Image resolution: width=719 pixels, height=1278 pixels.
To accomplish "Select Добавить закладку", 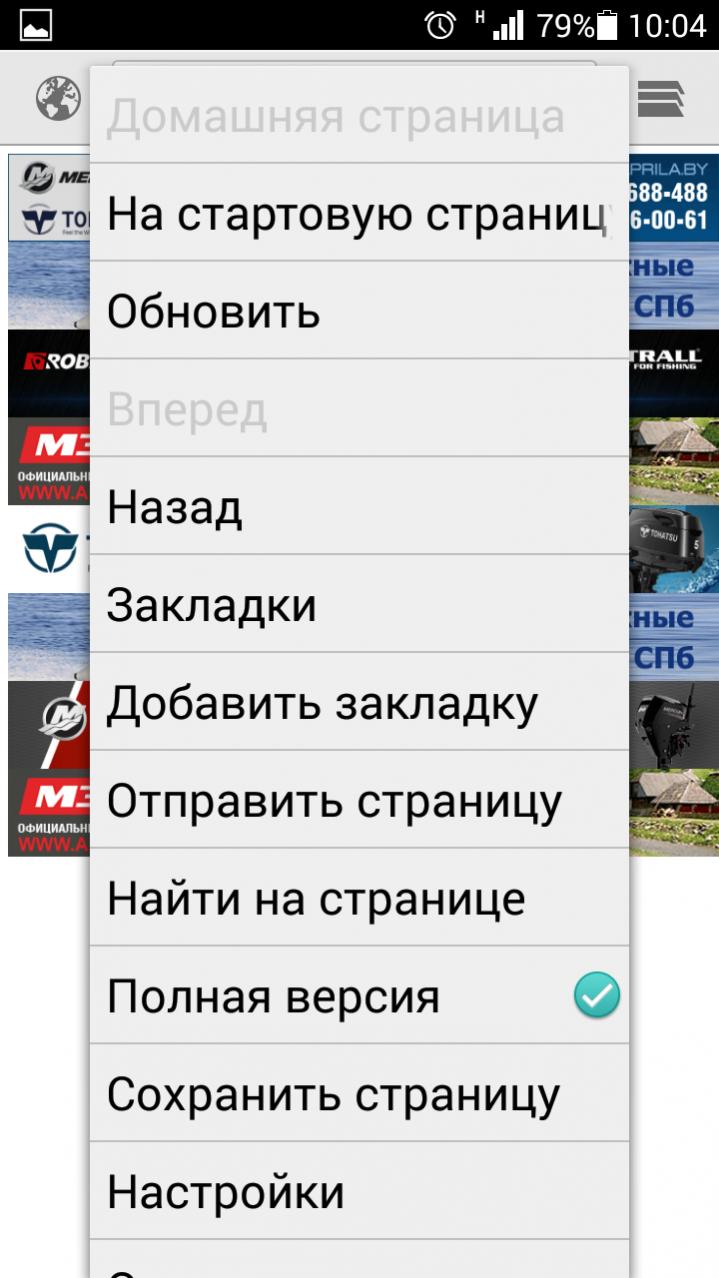I will [x=358, y=703].
